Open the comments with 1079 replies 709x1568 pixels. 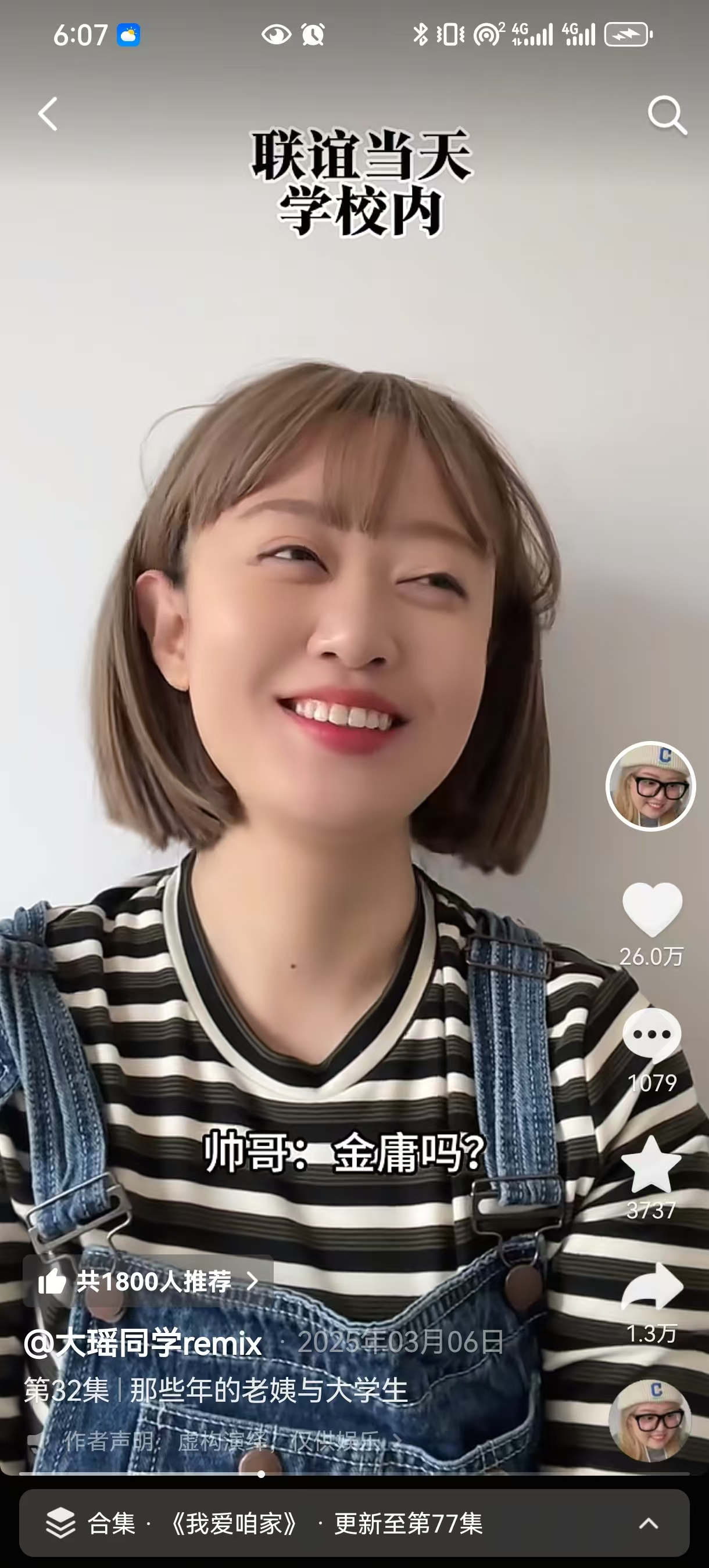point(651,1036)
